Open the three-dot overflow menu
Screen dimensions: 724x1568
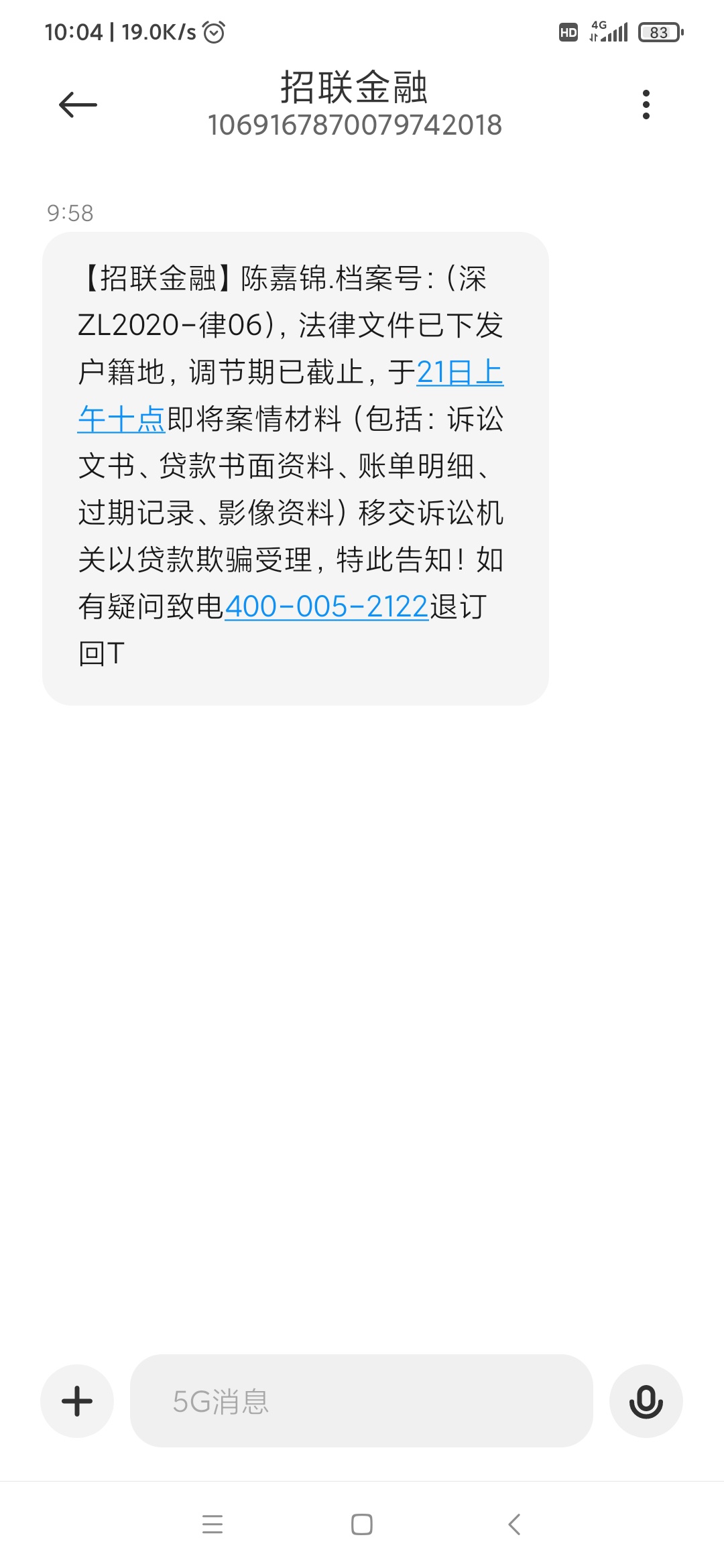(646, 105)
